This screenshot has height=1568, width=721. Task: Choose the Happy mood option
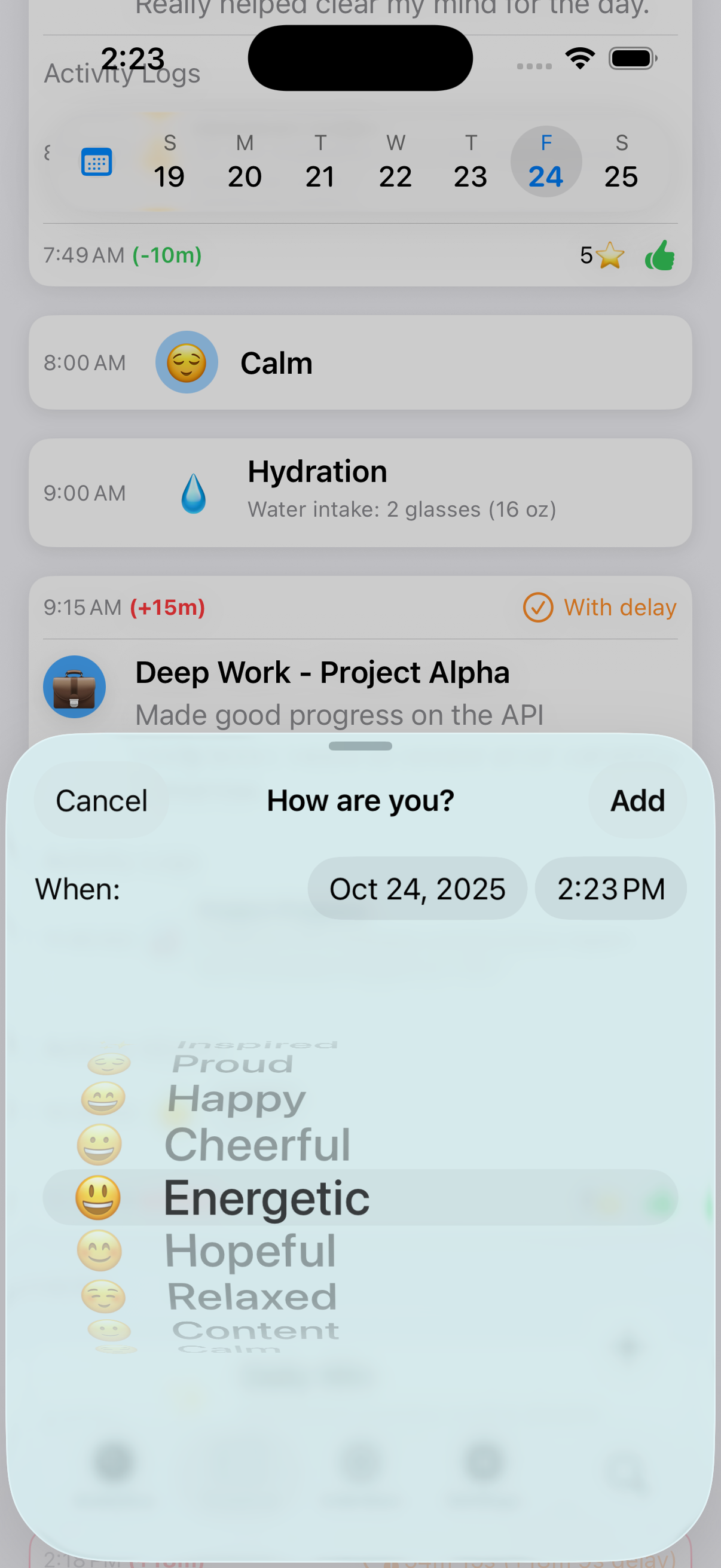coord(236,1099)
